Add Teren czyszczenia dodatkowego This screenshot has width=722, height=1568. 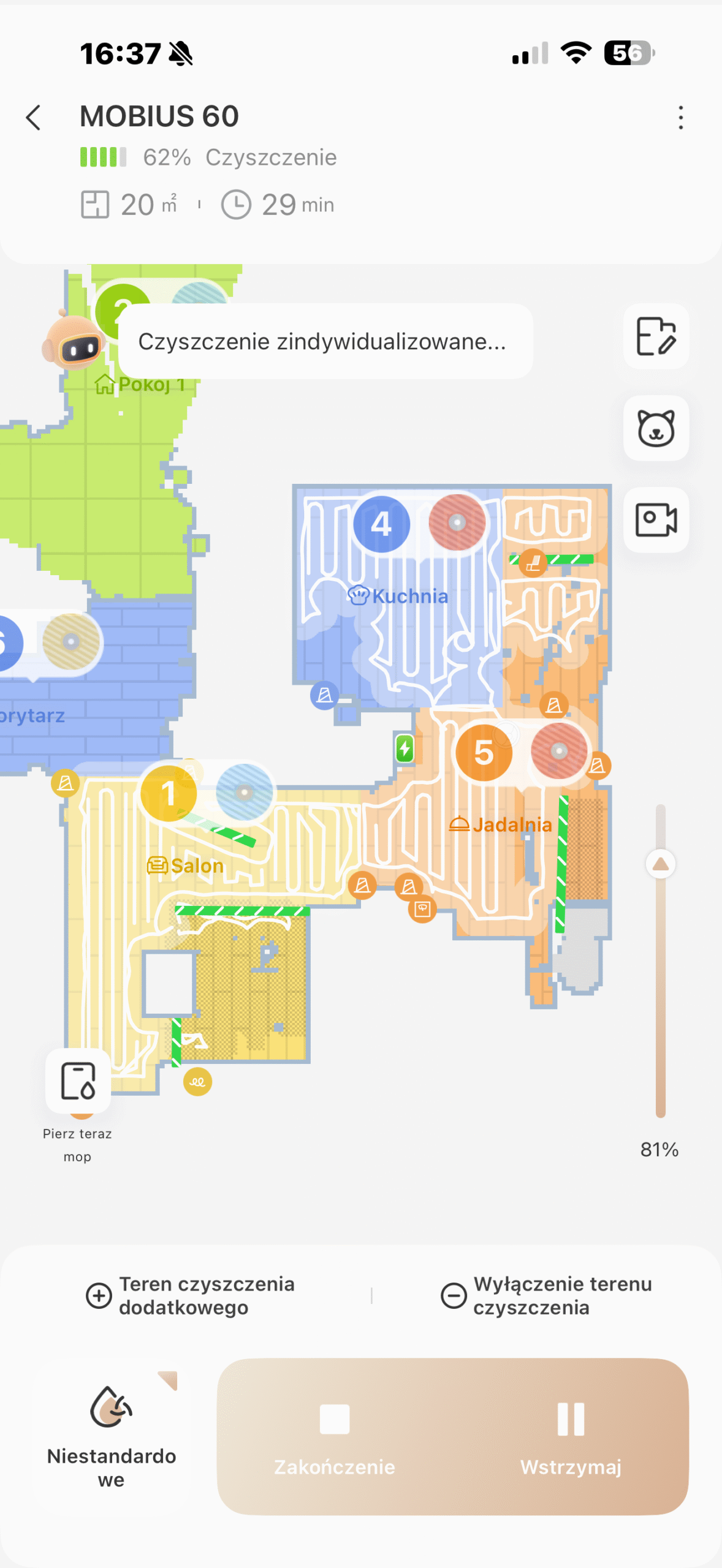coord(191,1295)
